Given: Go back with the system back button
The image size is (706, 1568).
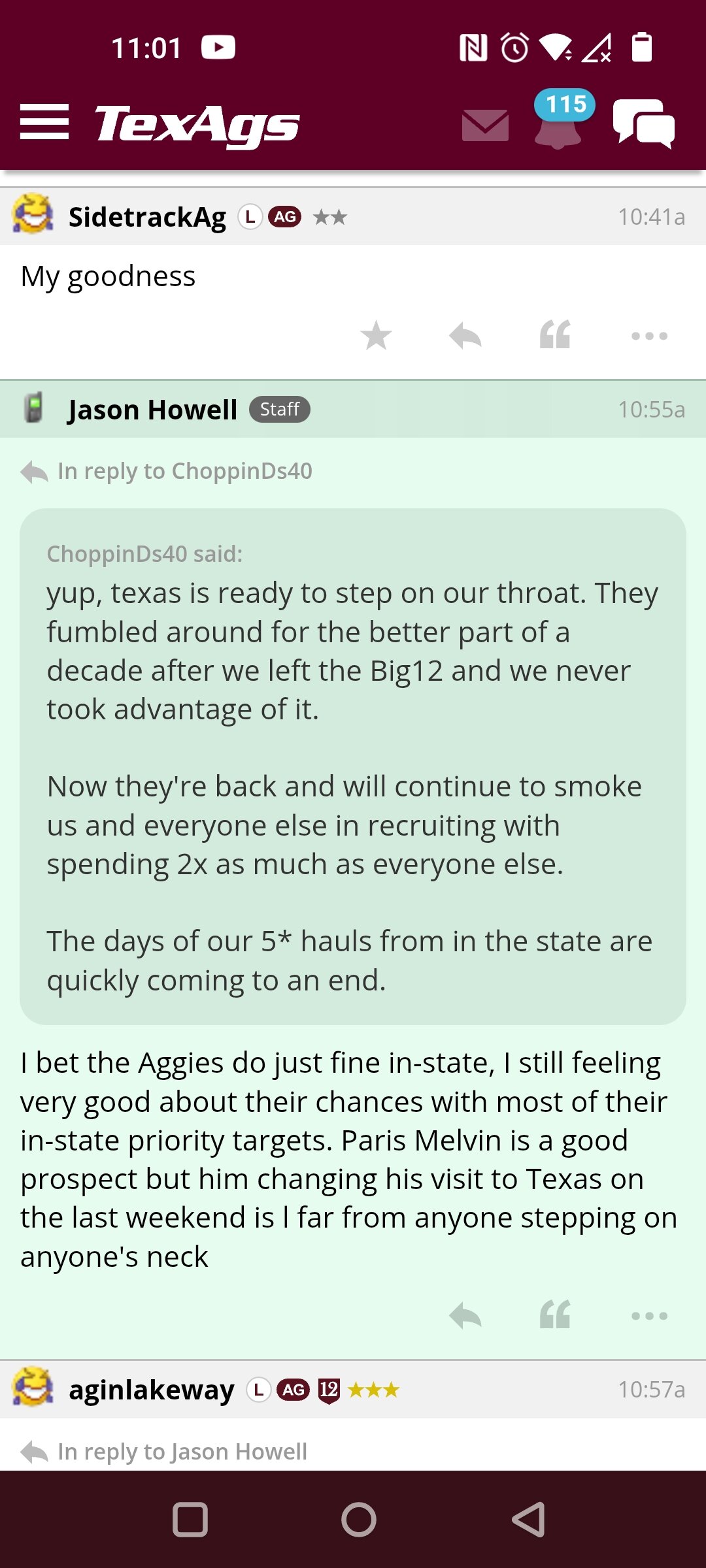Looking at the screenshot, I should click(x=528, y=1519).
